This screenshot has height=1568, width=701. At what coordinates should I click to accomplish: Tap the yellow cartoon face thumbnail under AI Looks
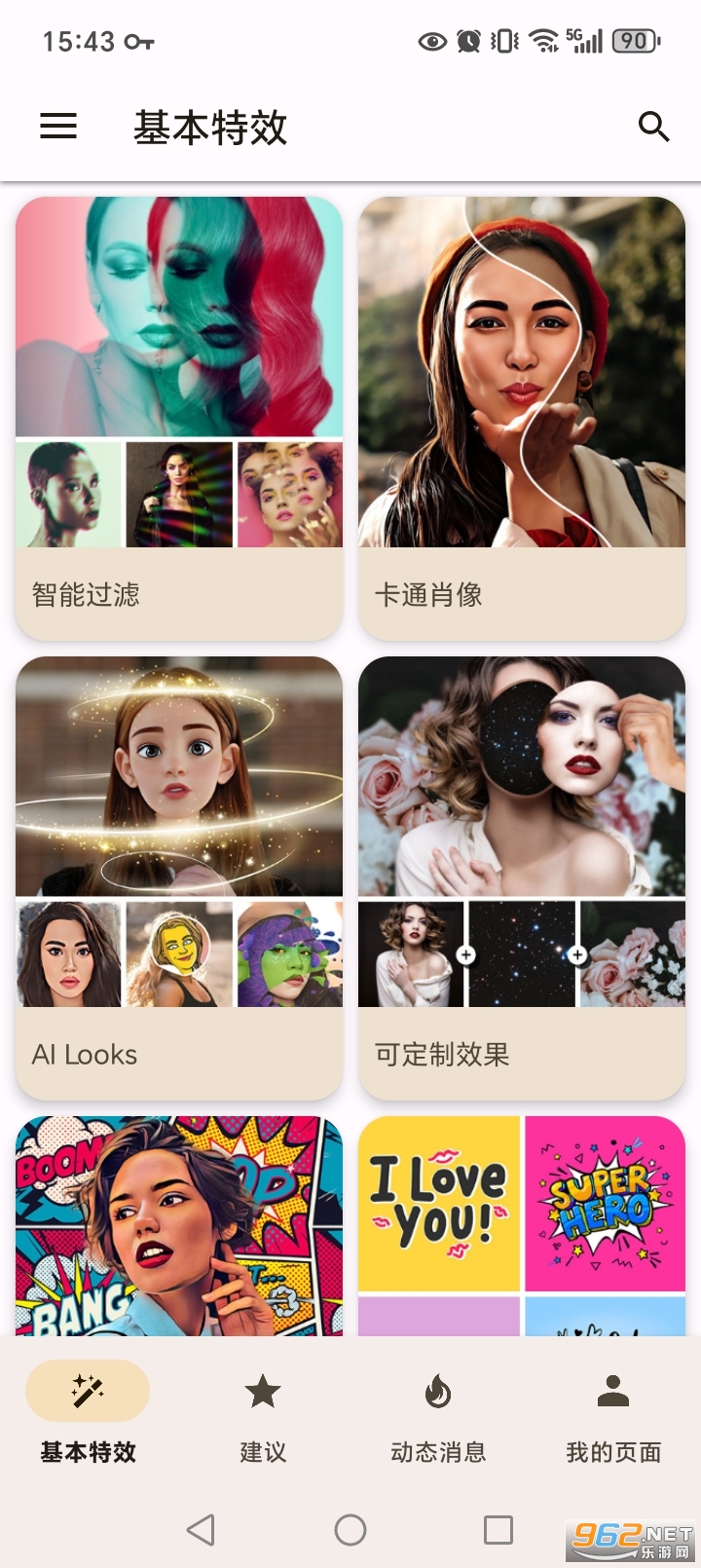coord(178,954)
